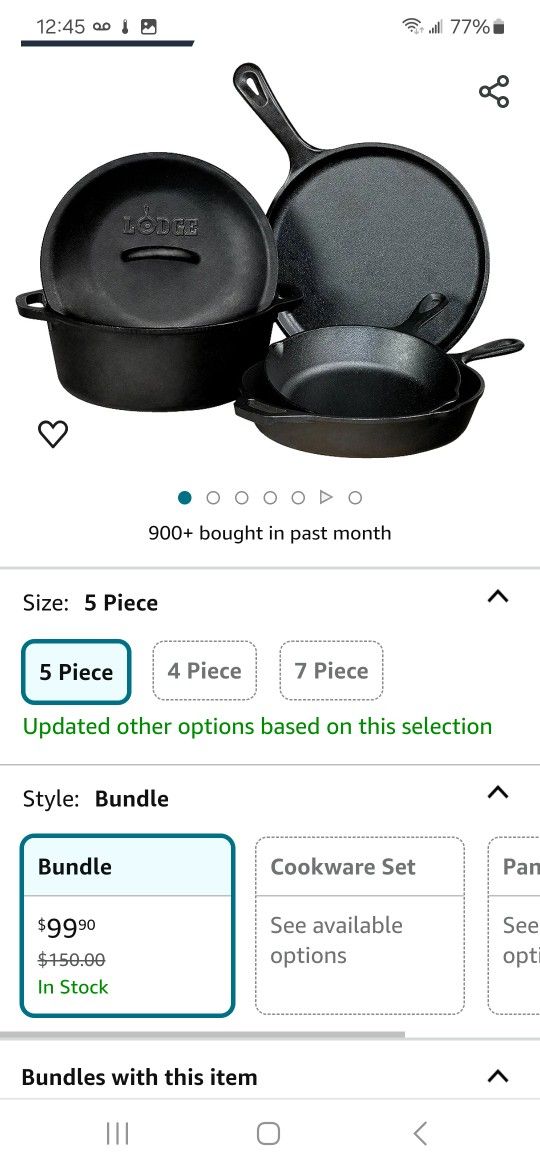540x1170 pixels.
Task: Choose the Cookware Set style card
Action: pos(360,925)
